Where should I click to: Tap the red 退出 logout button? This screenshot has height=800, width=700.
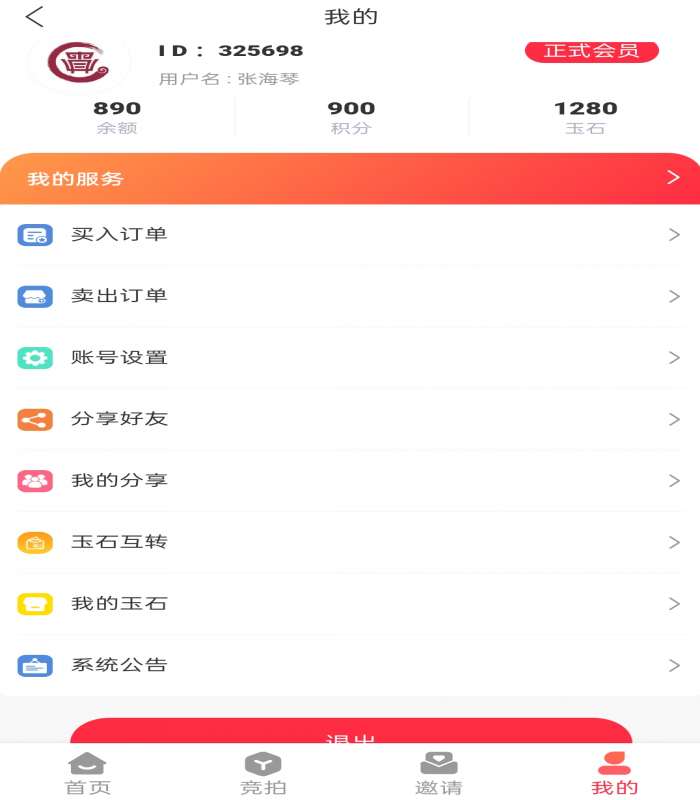coord(350,732)
